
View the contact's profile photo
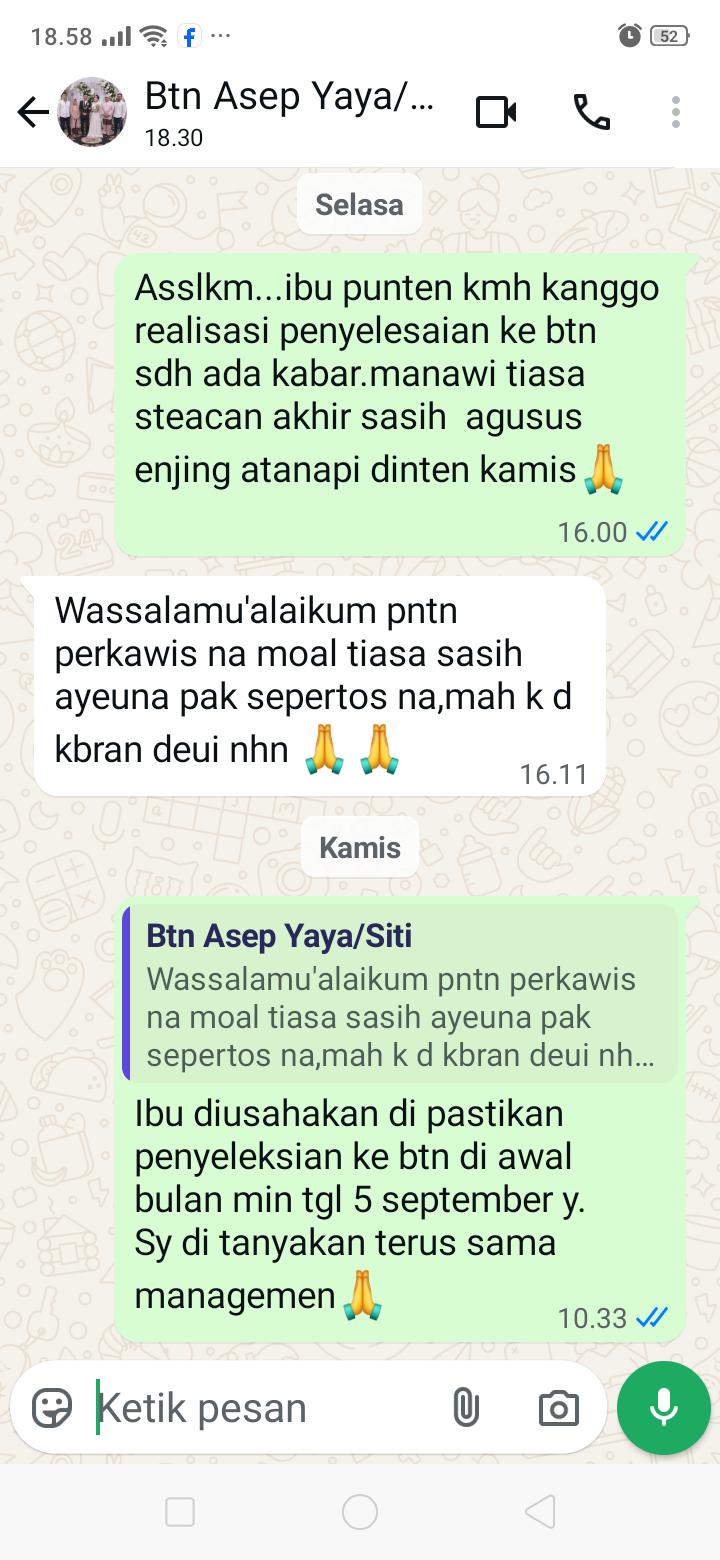click(x=93, y=112)
